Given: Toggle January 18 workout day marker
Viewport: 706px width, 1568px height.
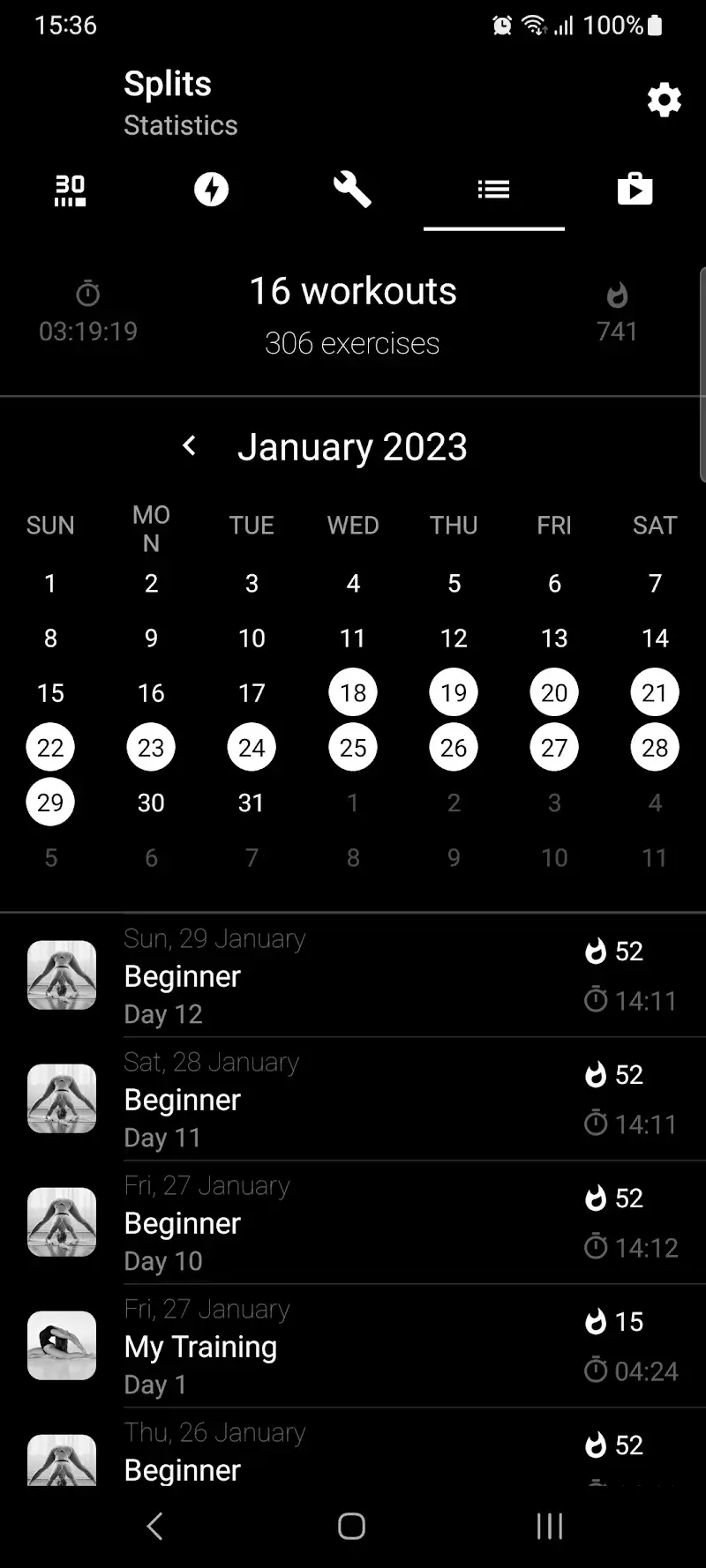Looking at the screenshot, I should [352, 692].
